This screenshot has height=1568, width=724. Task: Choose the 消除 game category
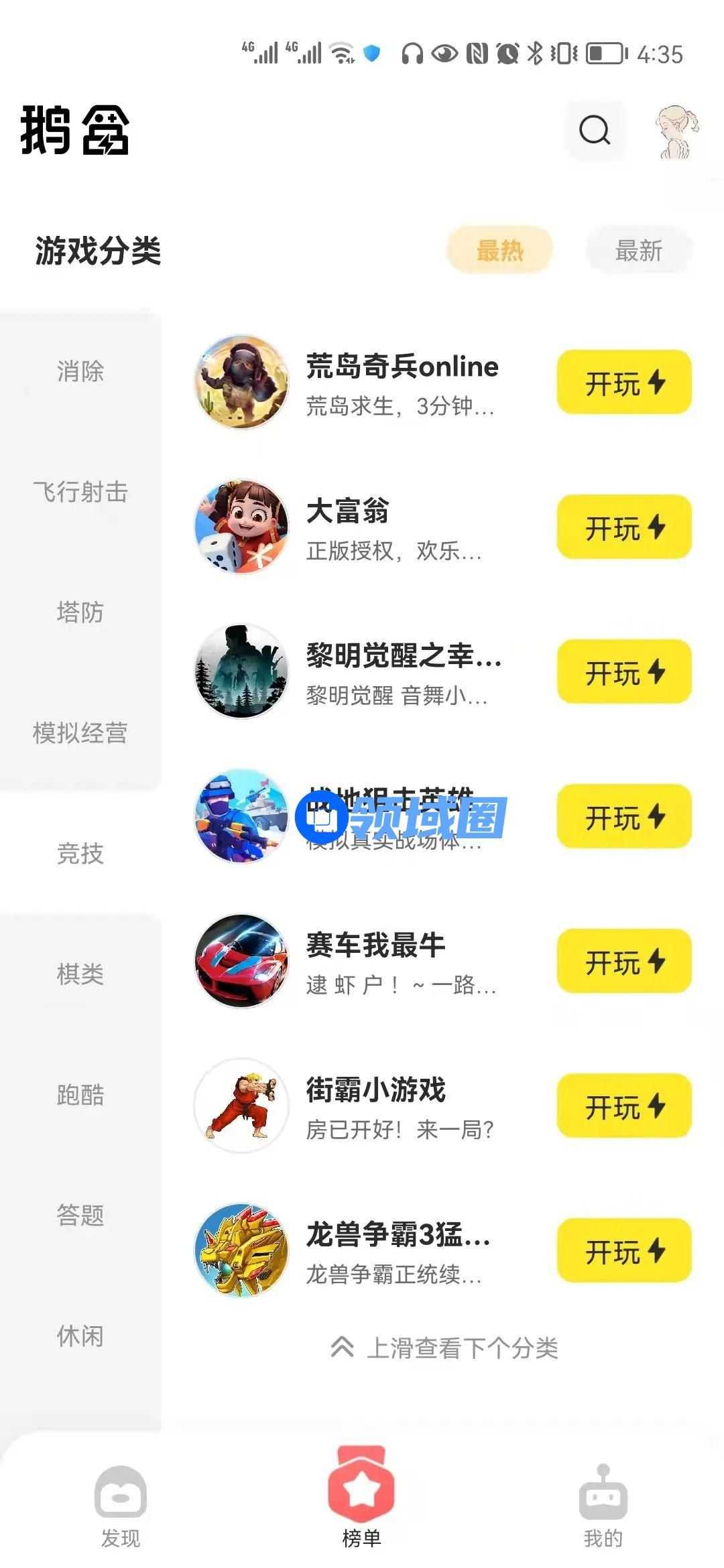[x=80, y=371]
